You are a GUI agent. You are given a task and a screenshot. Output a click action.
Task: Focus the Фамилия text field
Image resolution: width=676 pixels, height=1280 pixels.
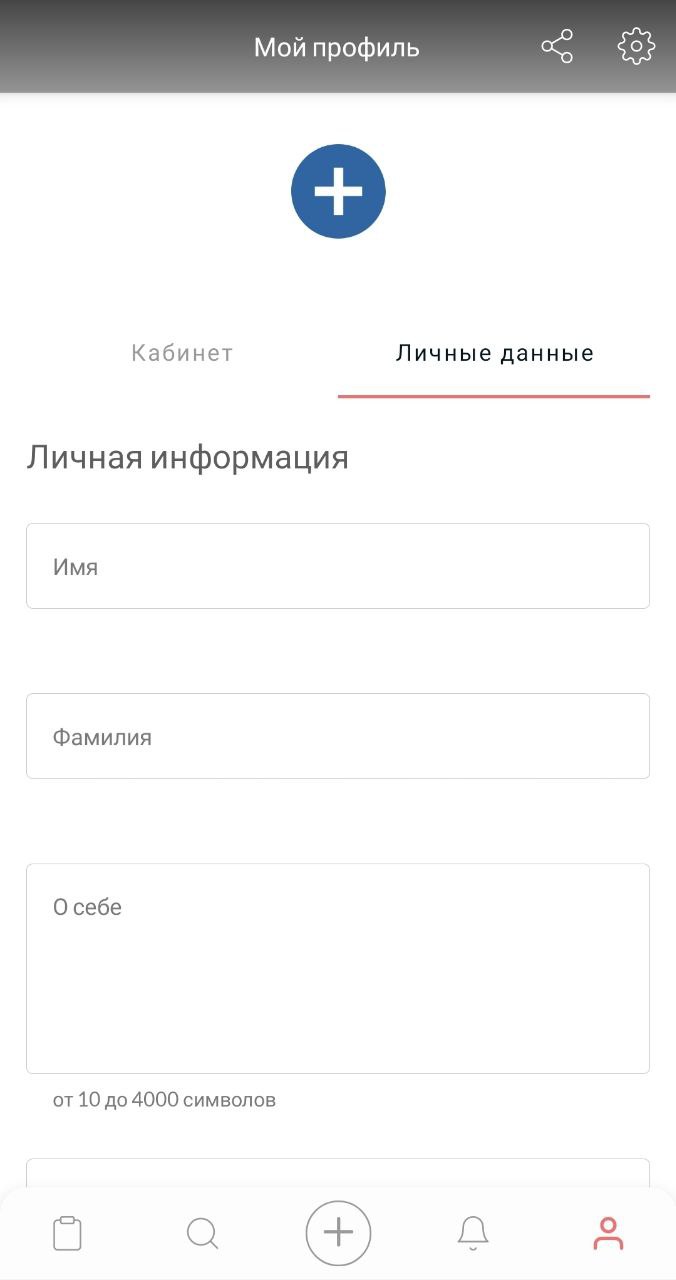coord(338,736)
